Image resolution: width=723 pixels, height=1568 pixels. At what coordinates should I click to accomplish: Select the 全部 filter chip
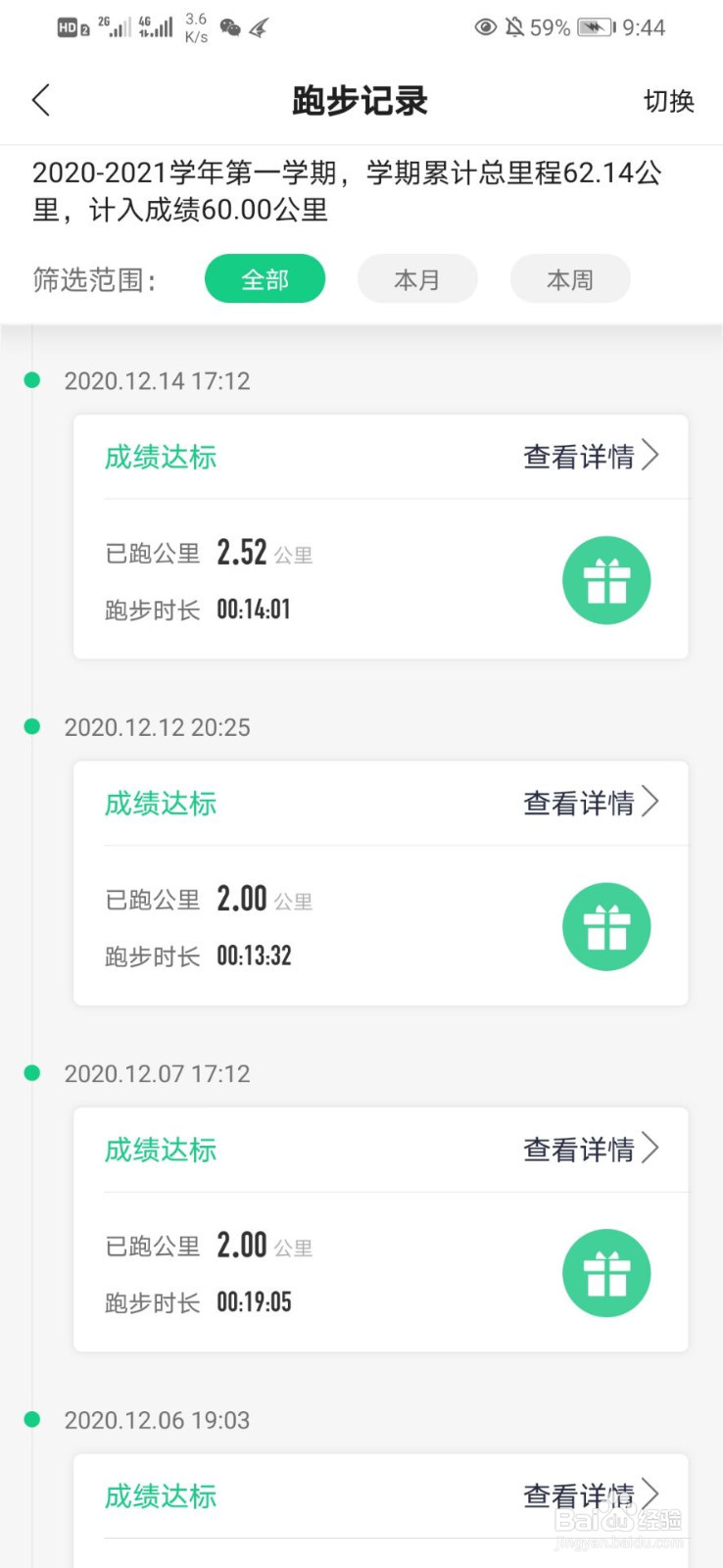point(265,279)
